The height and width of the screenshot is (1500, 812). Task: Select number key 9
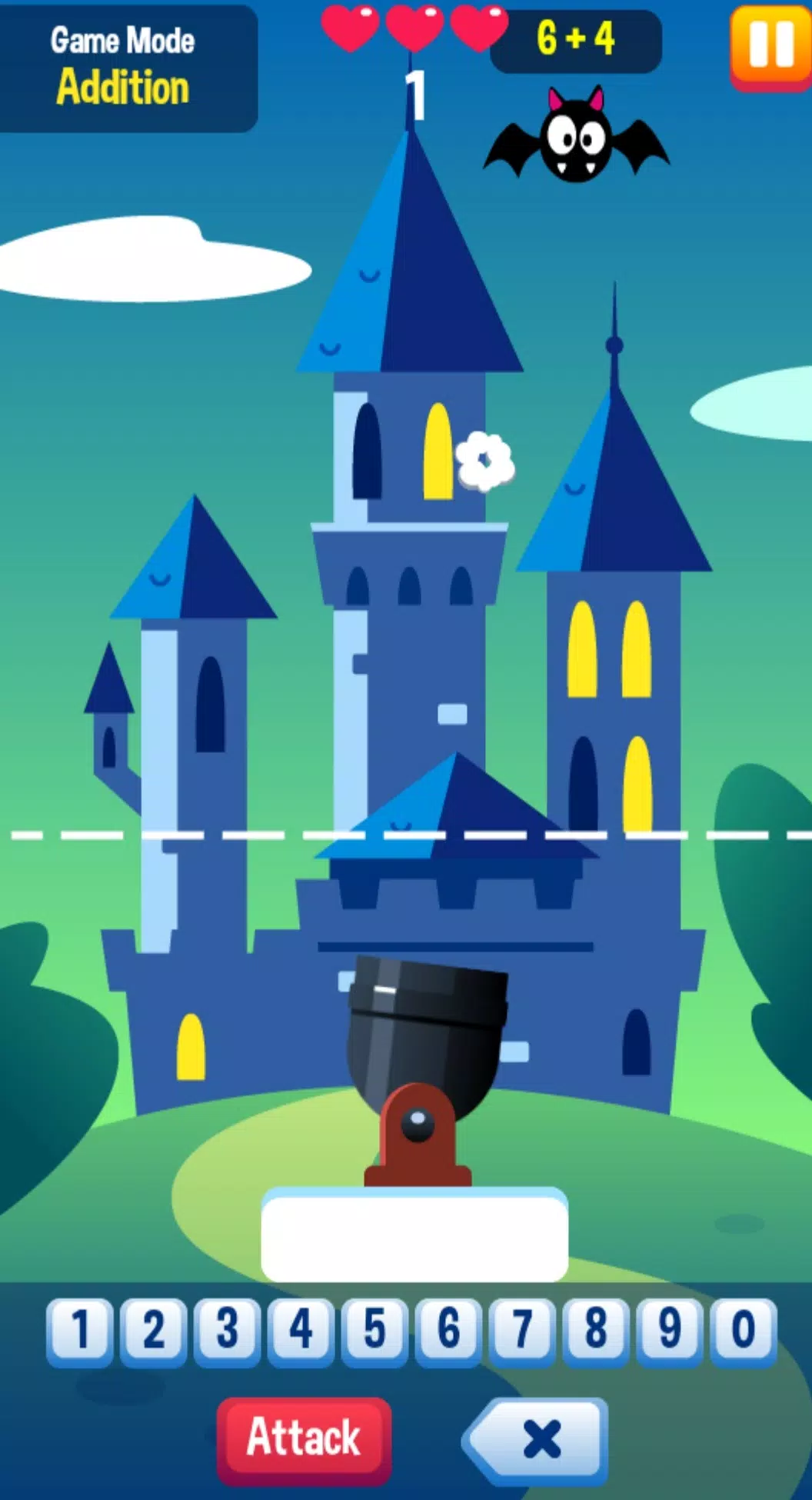pyautogui.click(x=670, y=1329)
